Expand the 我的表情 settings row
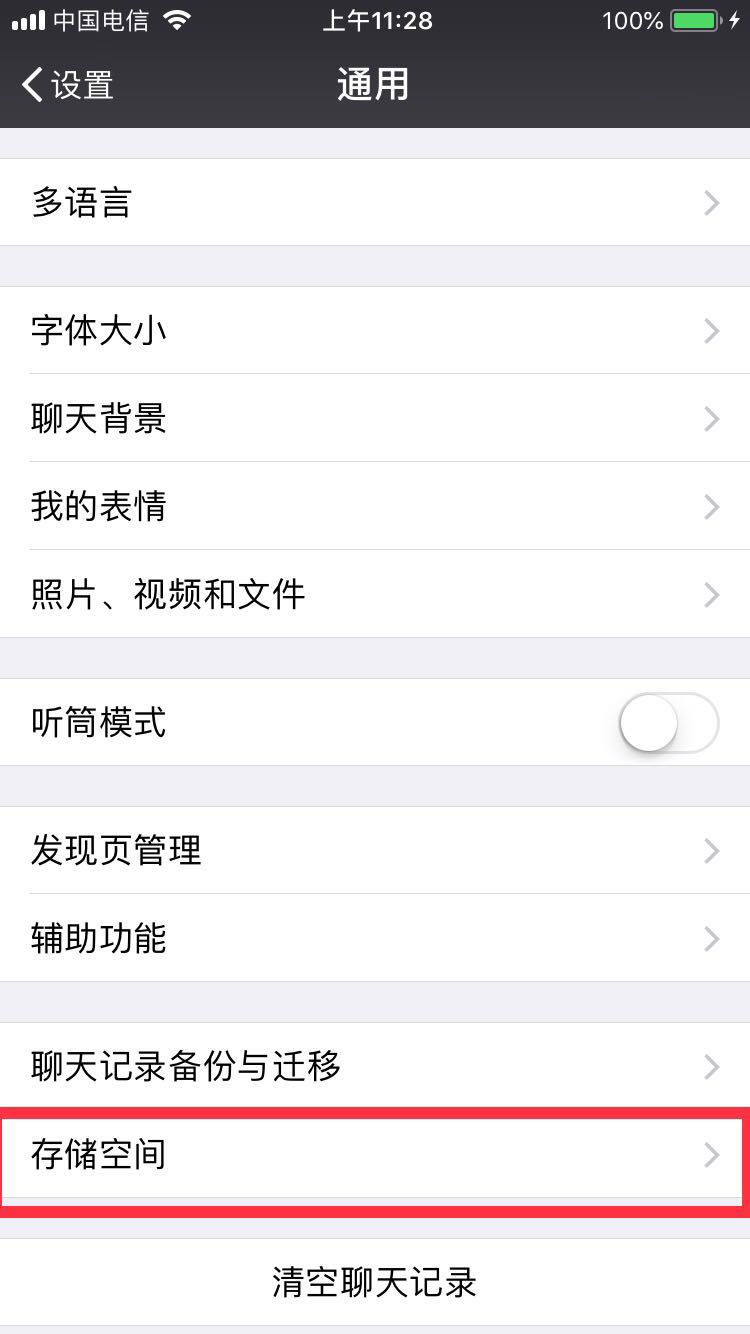Viewport: 750px width, 1334px height. tap(375, 507)
